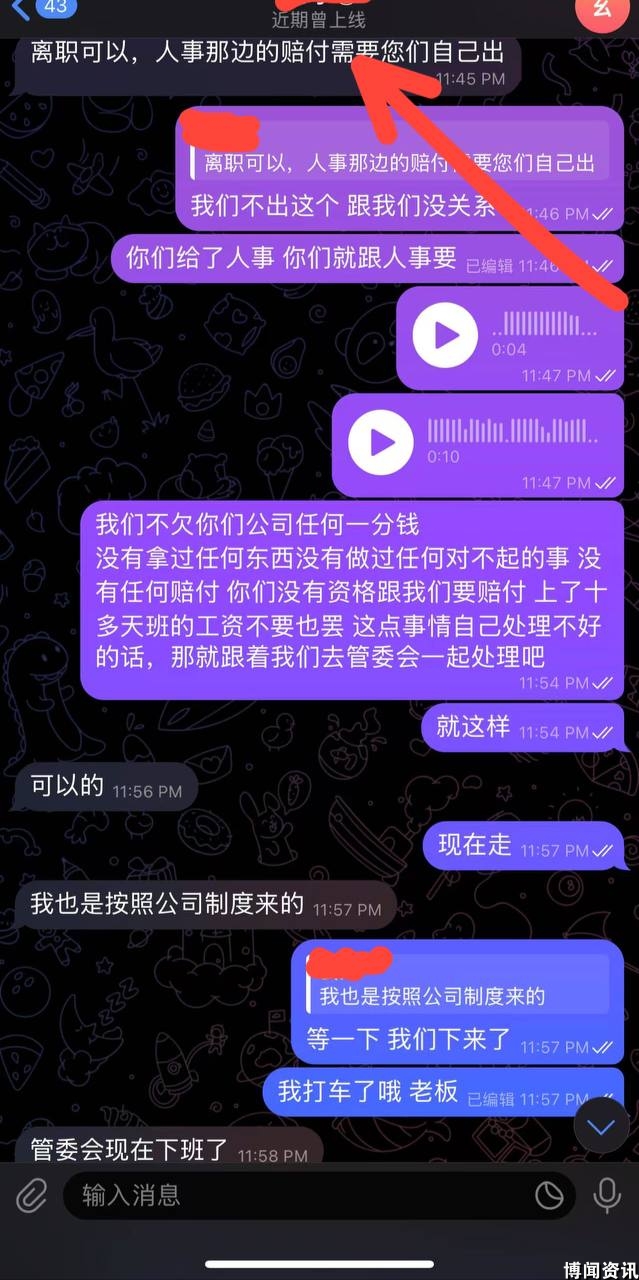Jump to the quoted message 我也是按照公司制度来的

pos(460,986)
